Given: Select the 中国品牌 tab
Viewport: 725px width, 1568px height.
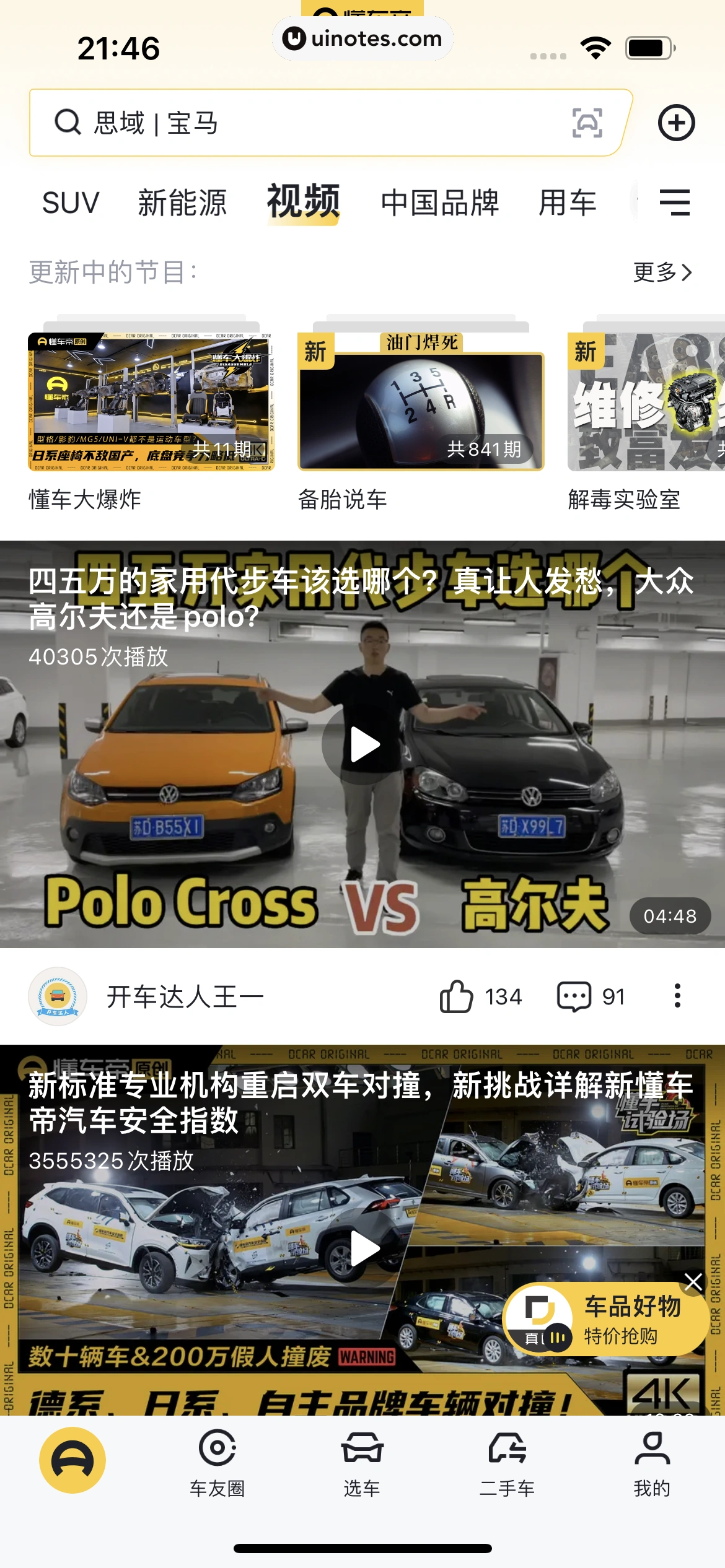Looking at the screenshot, I should tap(439, 203).
